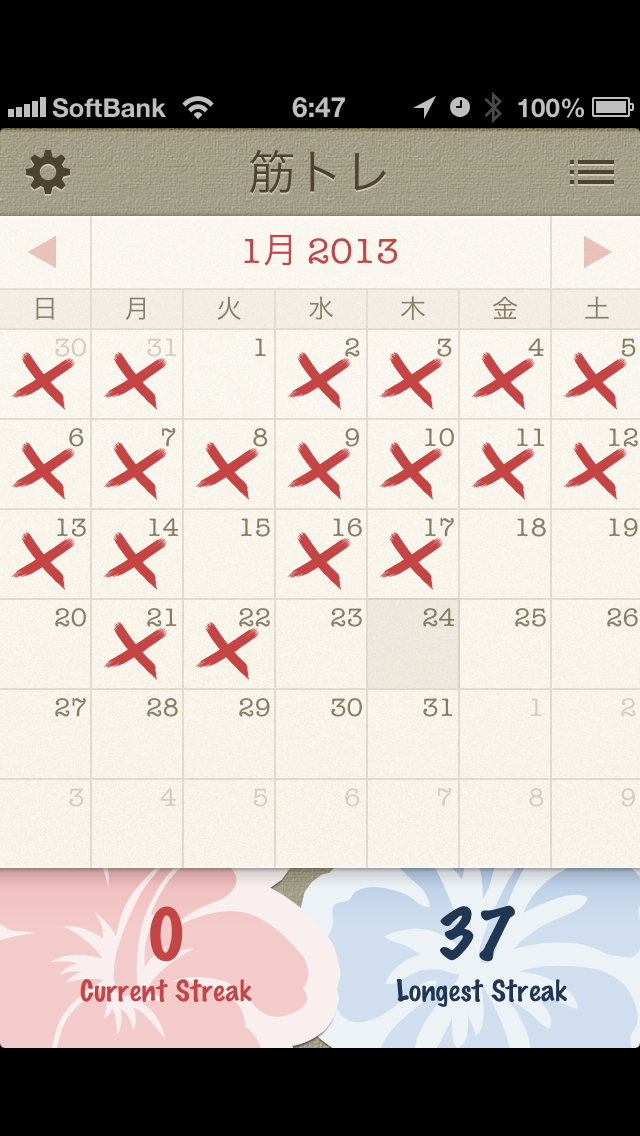Select January 18 in the calendar
This screenshot has height=1136, width=640.
(x=505, y=555)
